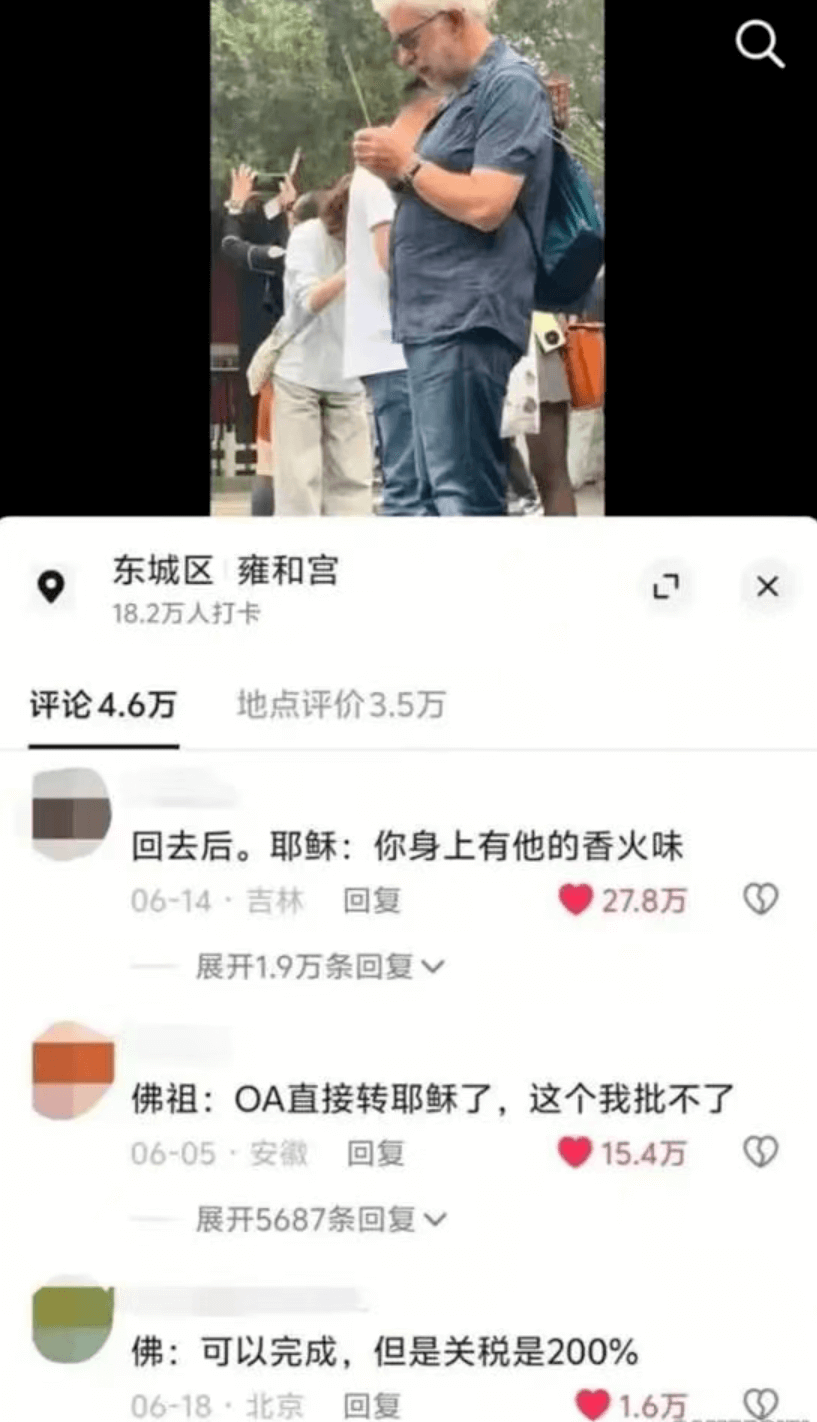Open the search magnifier icon
The image size is (817, 1422).
click(760, 44)
